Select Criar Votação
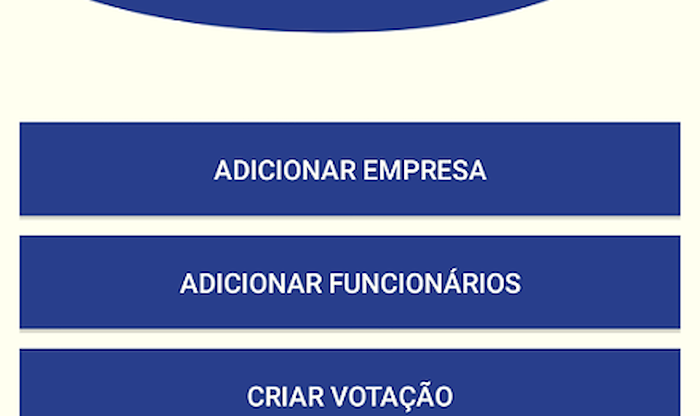The width and height of the screenshot is (700, 416). pos(350,388)
